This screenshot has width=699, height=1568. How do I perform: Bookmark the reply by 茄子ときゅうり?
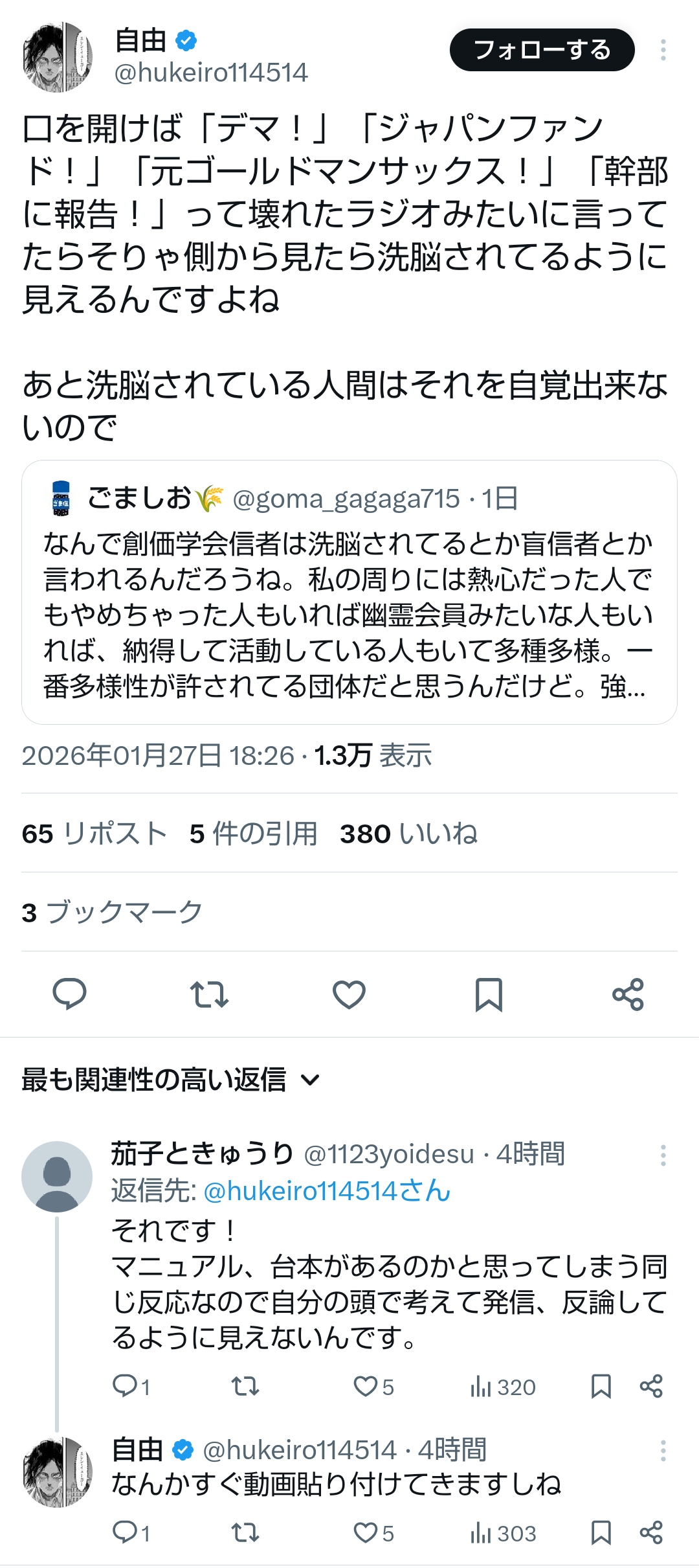(601, 1387)
